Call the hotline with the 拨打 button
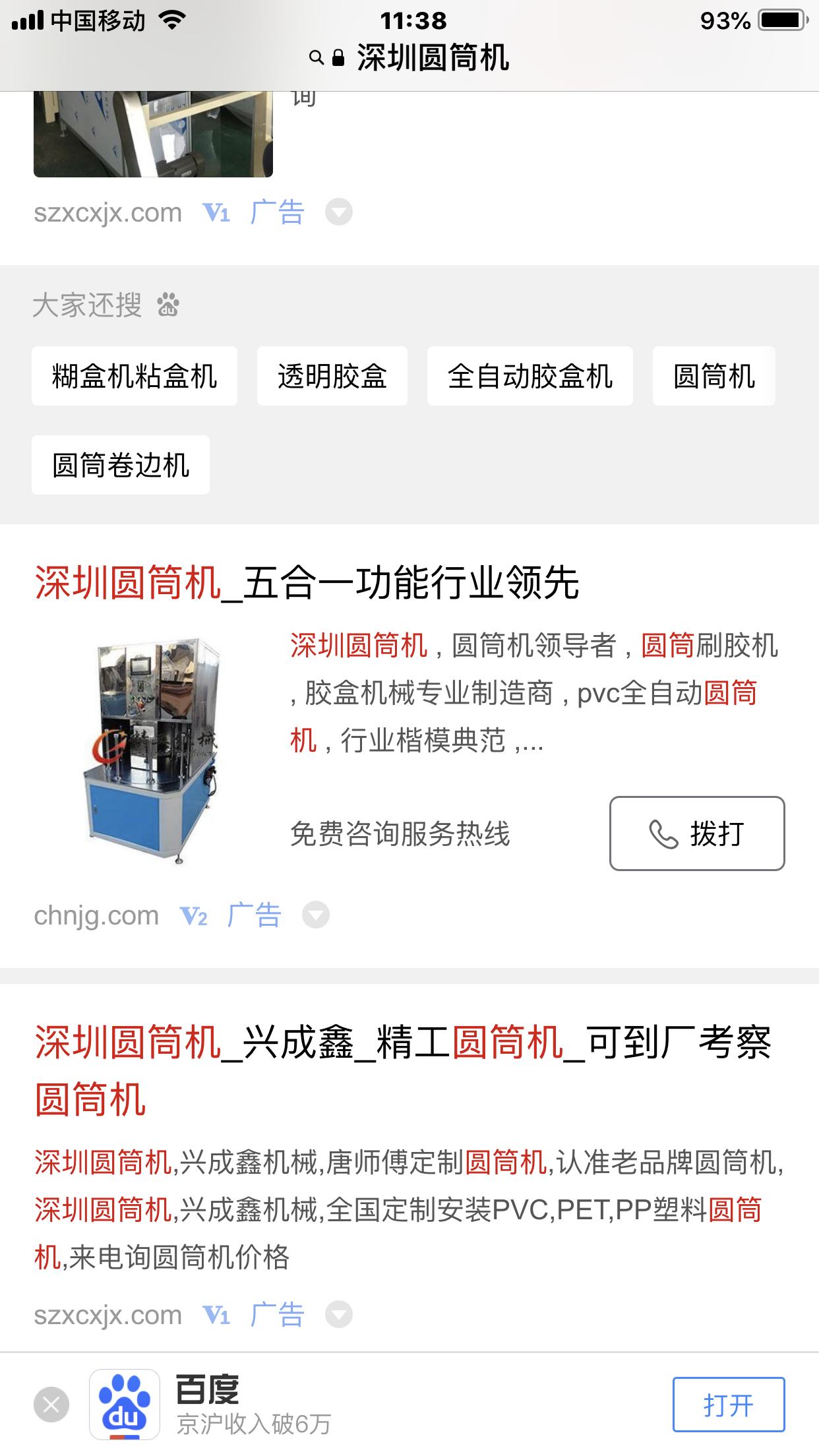 click(x=696, y=834)
